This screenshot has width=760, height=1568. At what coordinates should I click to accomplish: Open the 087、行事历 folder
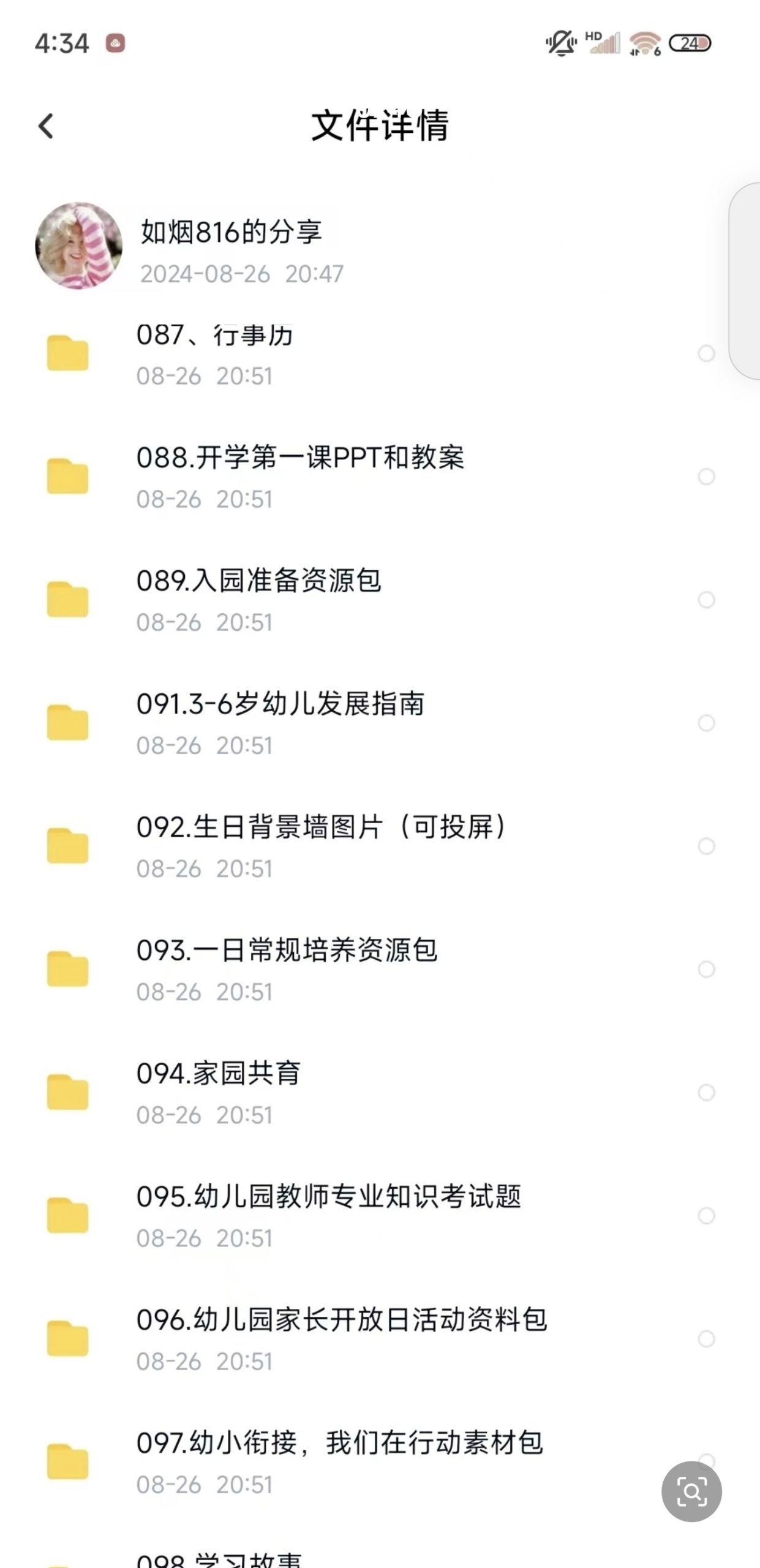380,354
